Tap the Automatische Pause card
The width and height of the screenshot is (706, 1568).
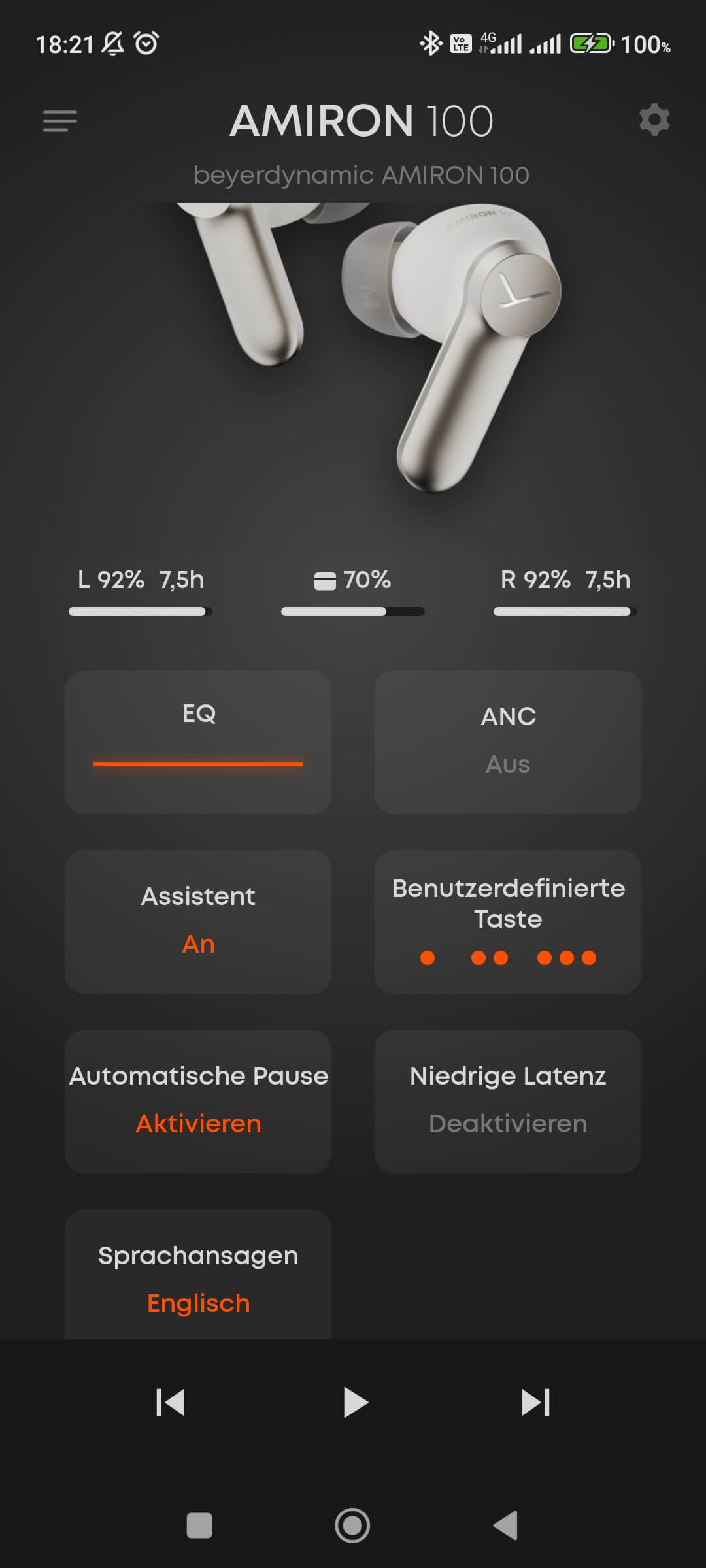tap(198, 1101)
